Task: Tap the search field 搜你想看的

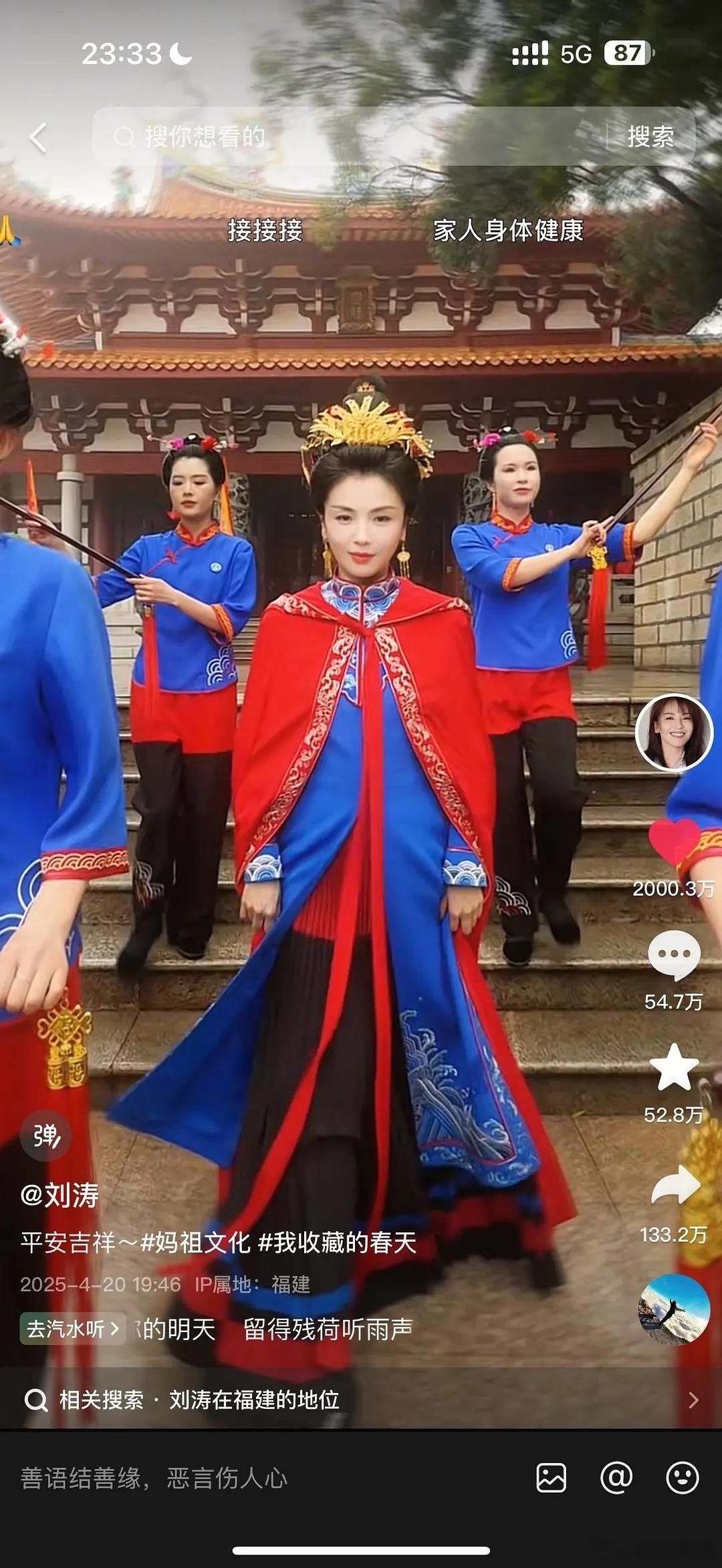Action: [348, 137]
